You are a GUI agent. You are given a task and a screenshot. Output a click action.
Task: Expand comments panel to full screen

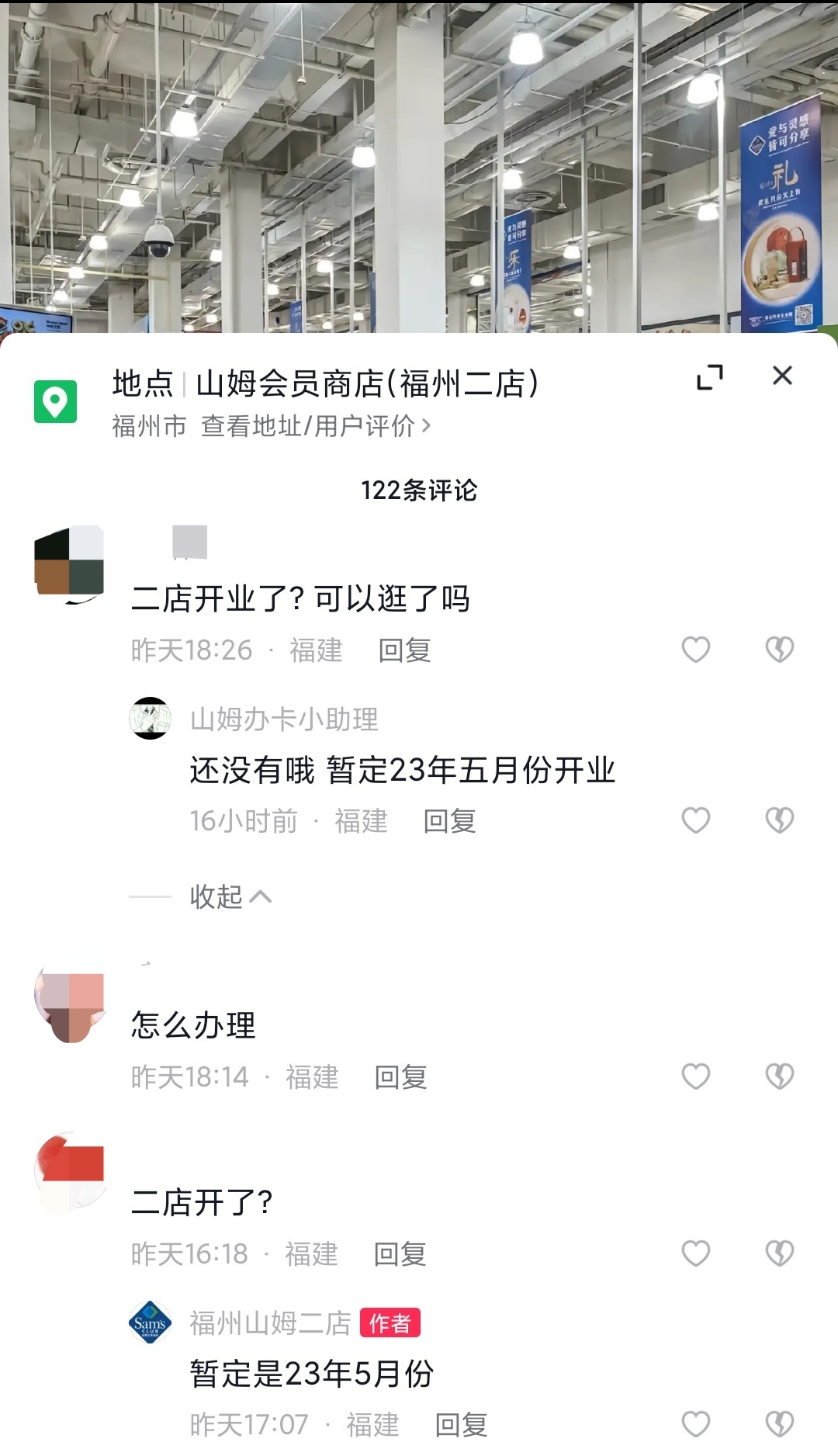tap(709, 377)
